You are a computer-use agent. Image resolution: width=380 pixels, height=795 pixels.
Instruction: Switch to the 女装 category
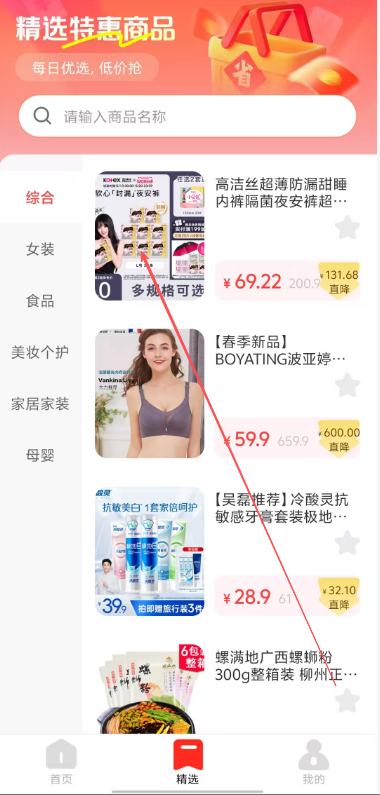pos(41,249)
